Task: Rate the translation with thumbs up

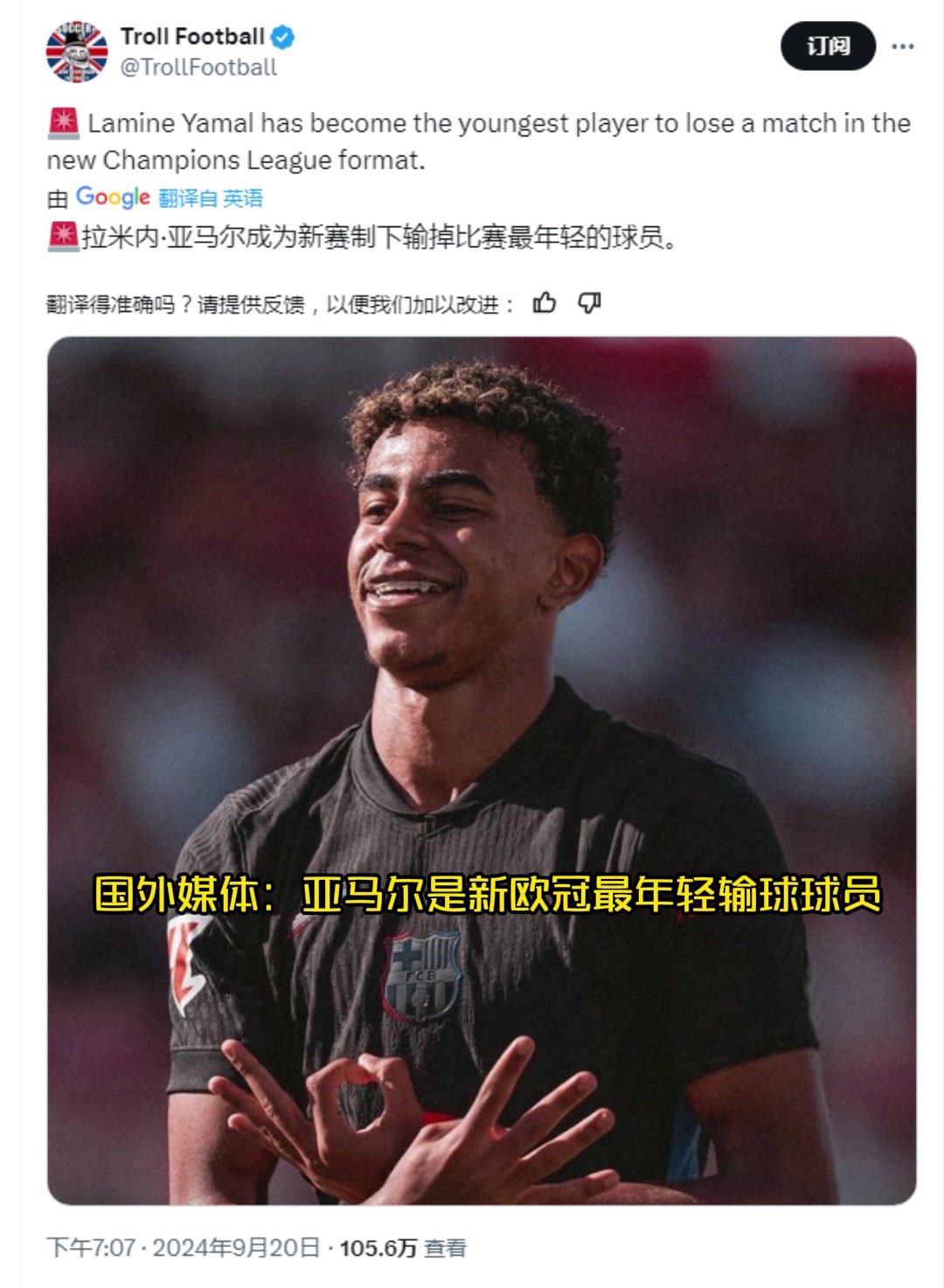Action: 545,303
